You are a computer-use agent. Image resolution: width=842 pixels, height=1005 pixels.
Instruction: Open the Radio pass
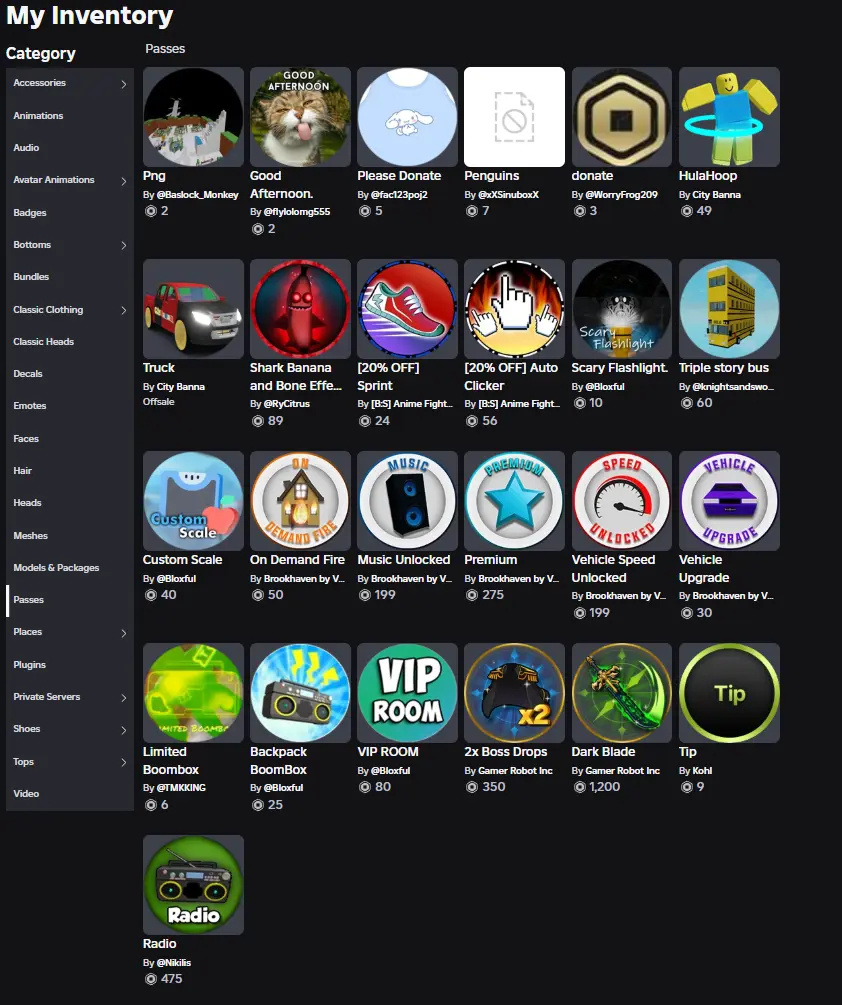pos(193,885)
